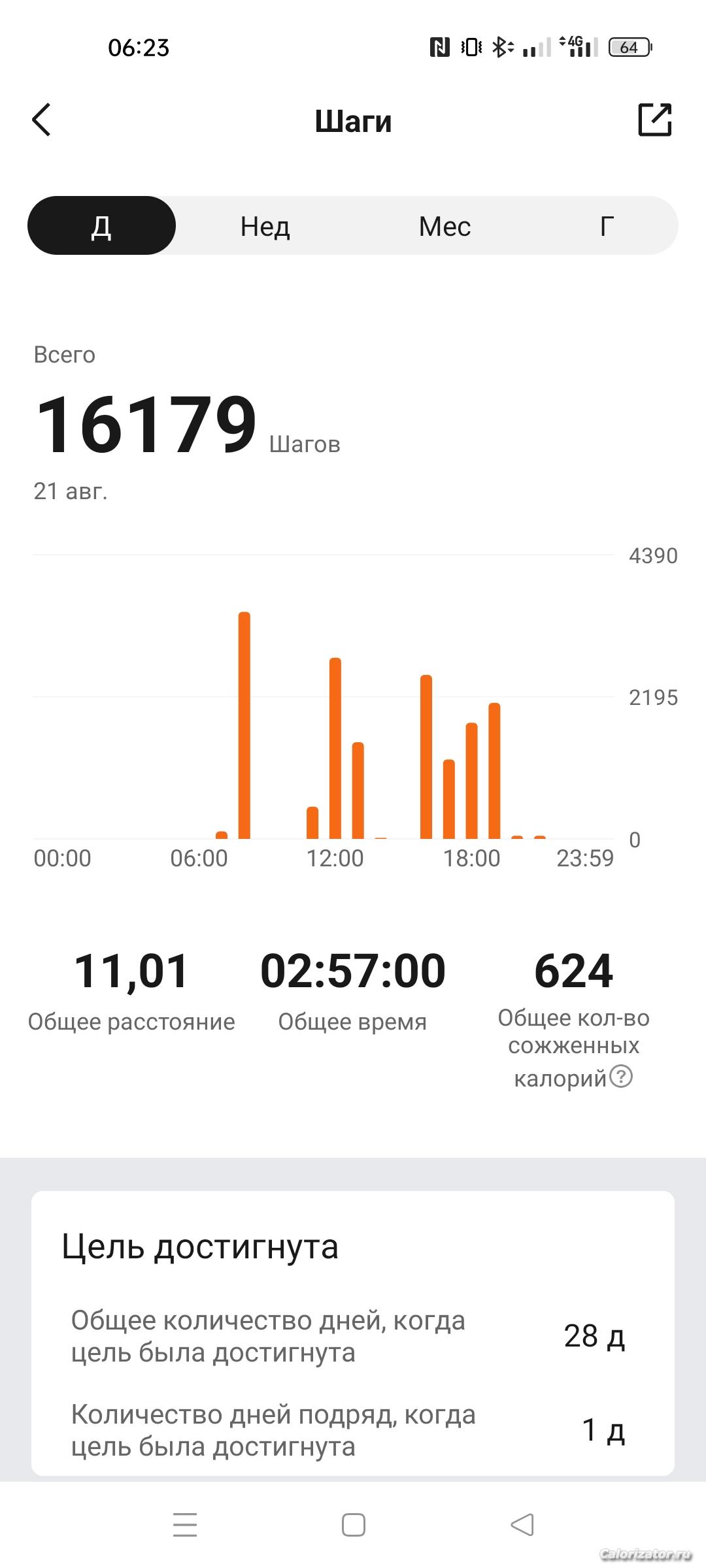706x1568 pixels.
Task: Share the steps report
Action: click(654, 120)
